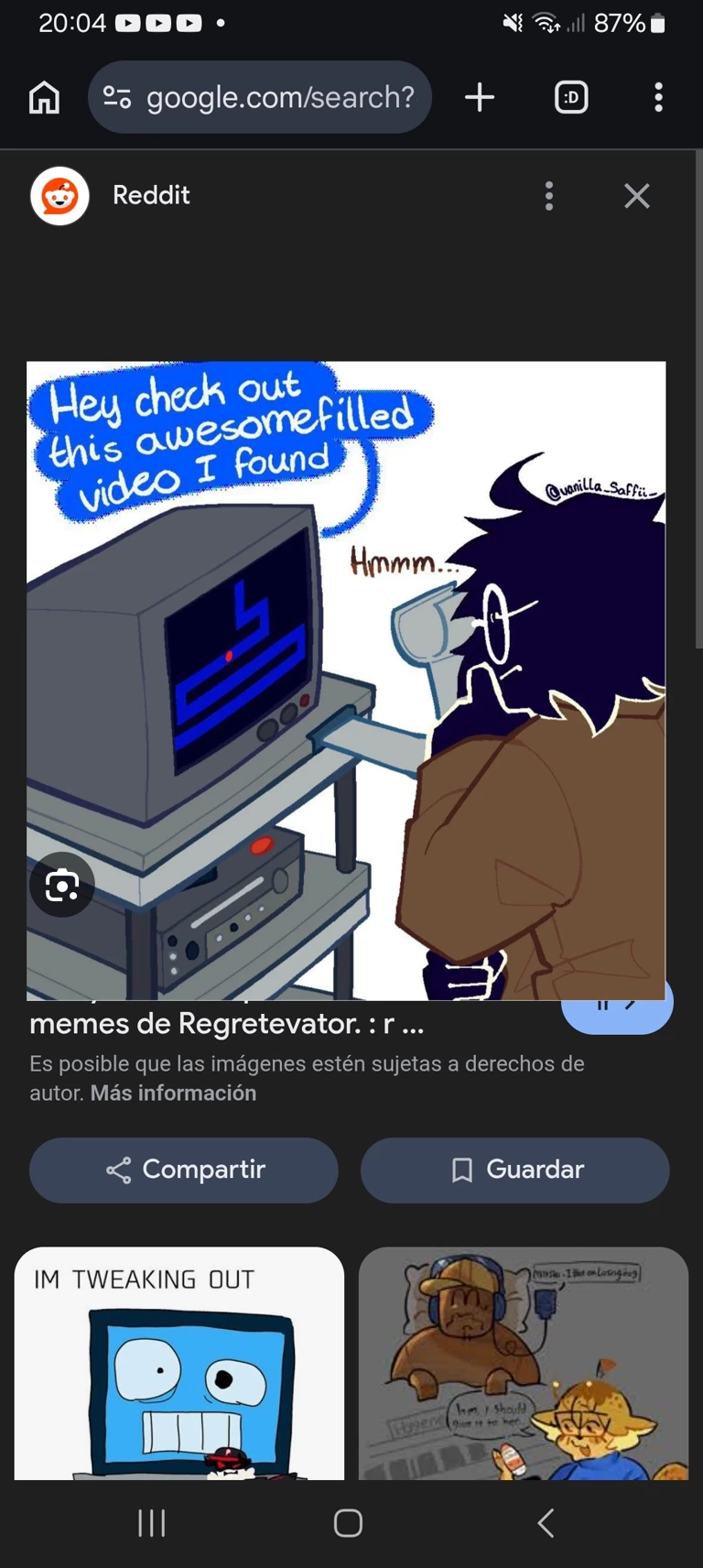703x1568 pixels.
Task: Go to the browser home page
Action: (x=44, y=97)
